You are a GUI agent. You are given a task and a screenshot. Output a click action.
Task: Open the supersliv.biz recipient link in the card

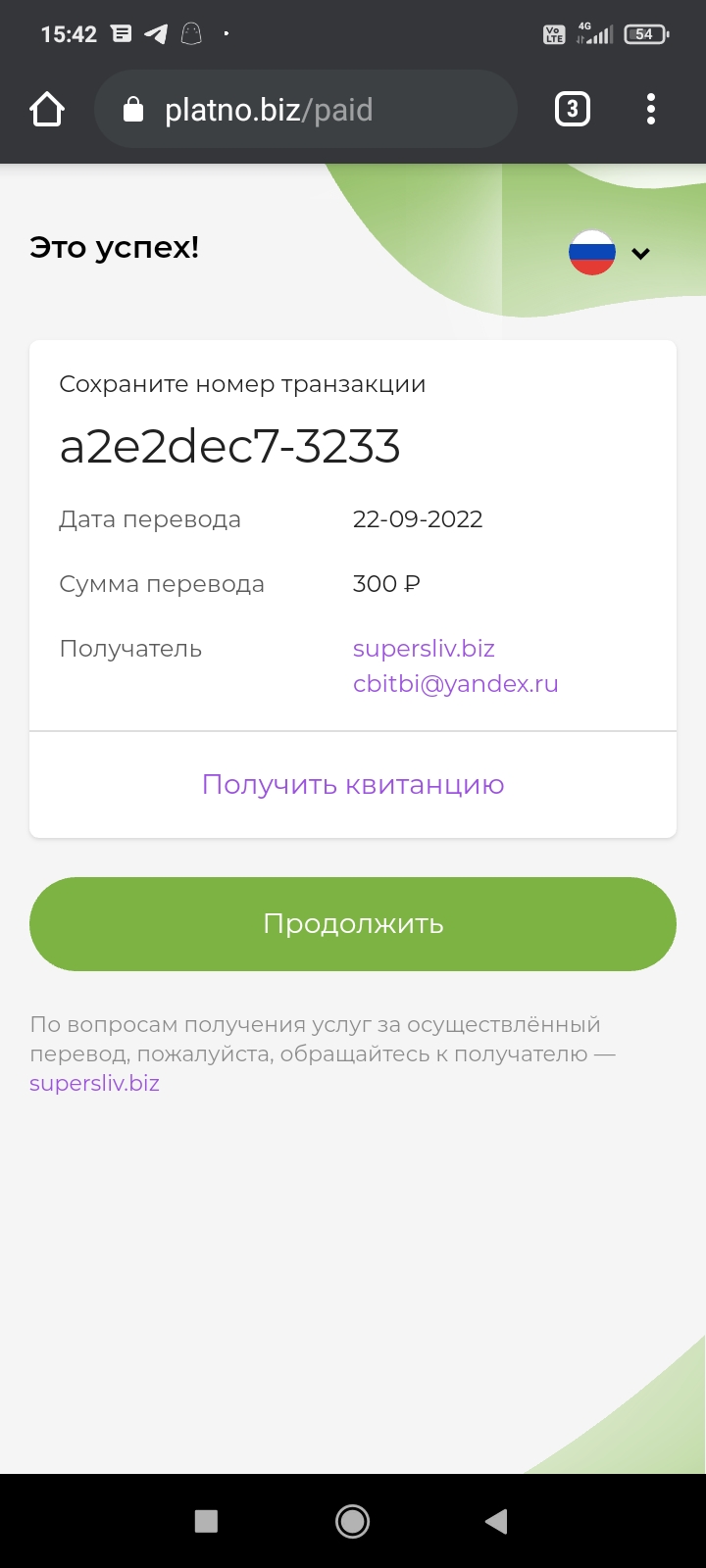point(424,649)
